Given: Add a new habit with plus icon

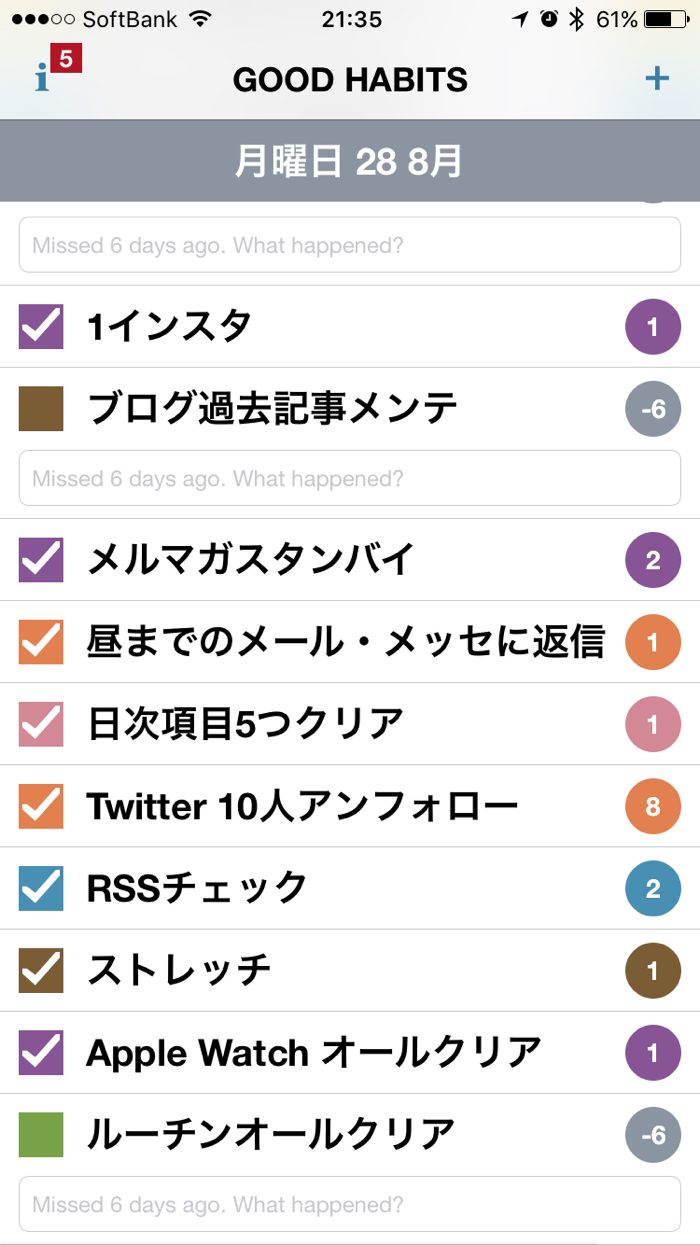Looking at the screenshot, I should [656, 78].
